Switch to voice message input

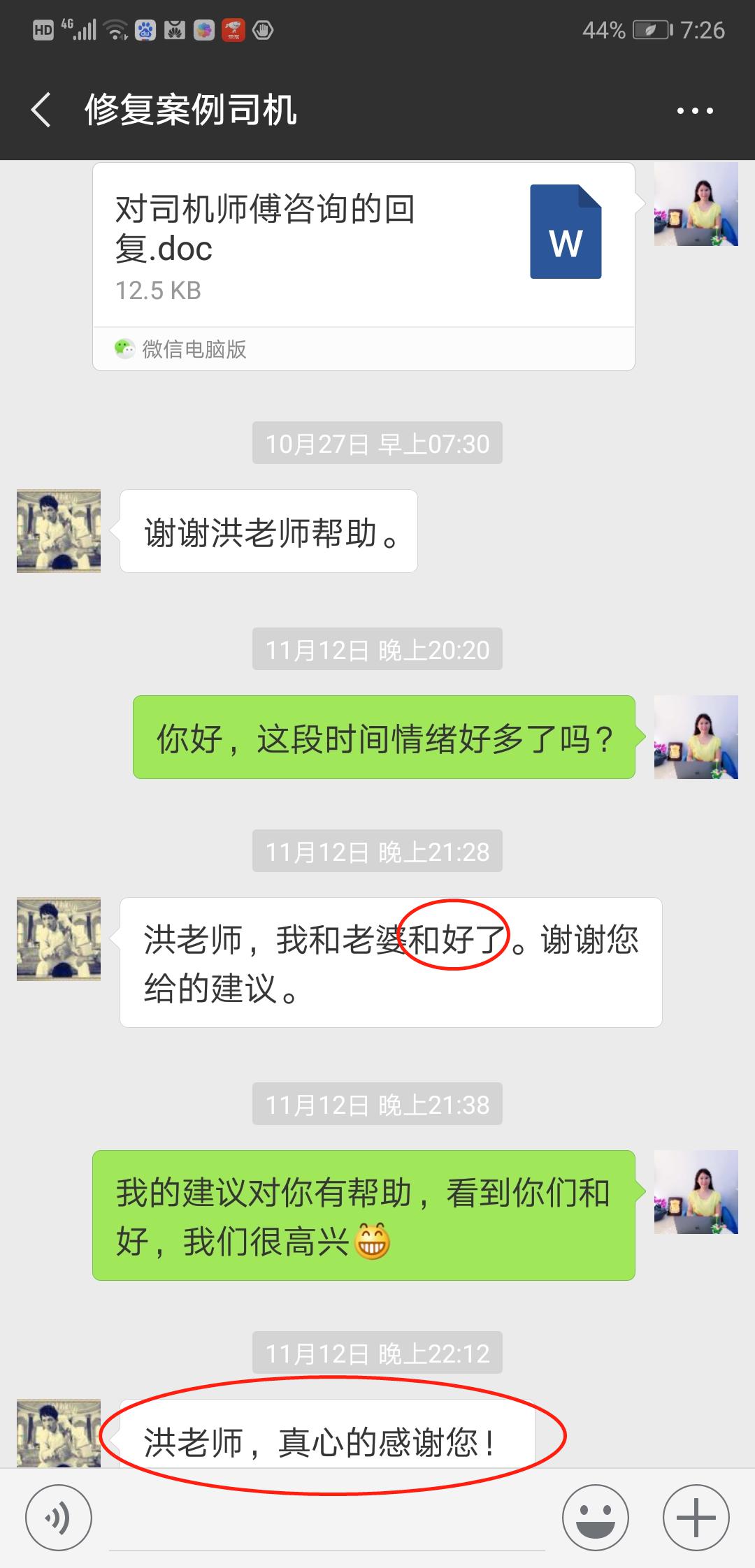tap(59, 1518)
